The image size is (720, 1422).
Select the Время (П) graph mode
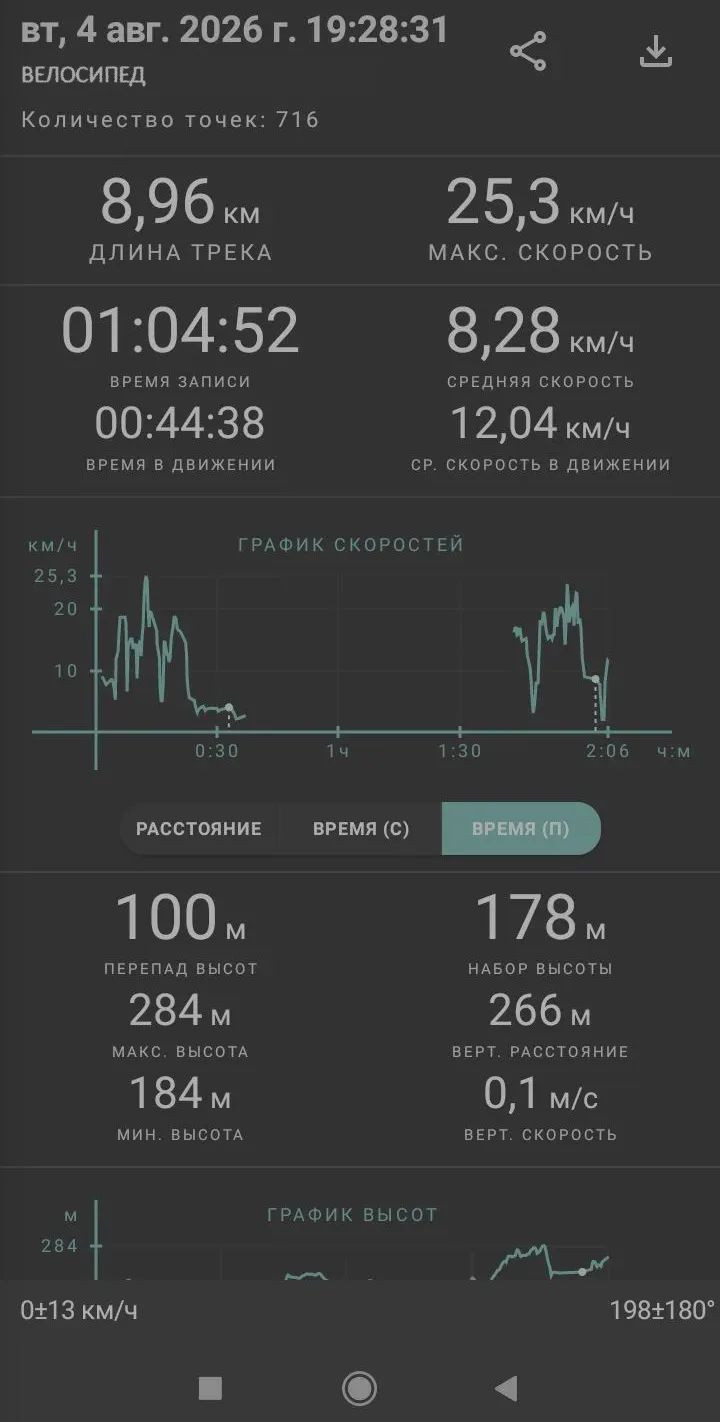(521, 829)
